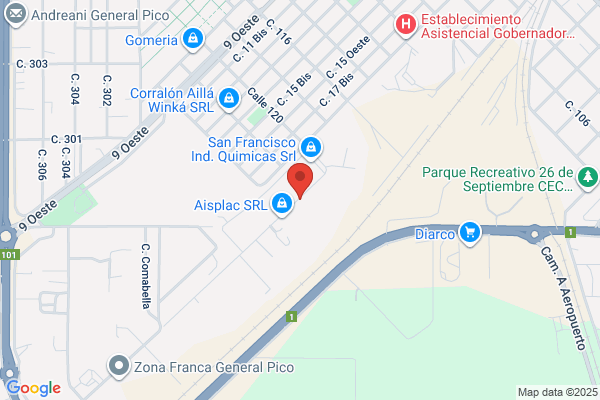This screenshot has width=600, height=400.
Task: Open the Aisplac SRL shop marker
Action: pyautogui.click(x=282, y=204)
